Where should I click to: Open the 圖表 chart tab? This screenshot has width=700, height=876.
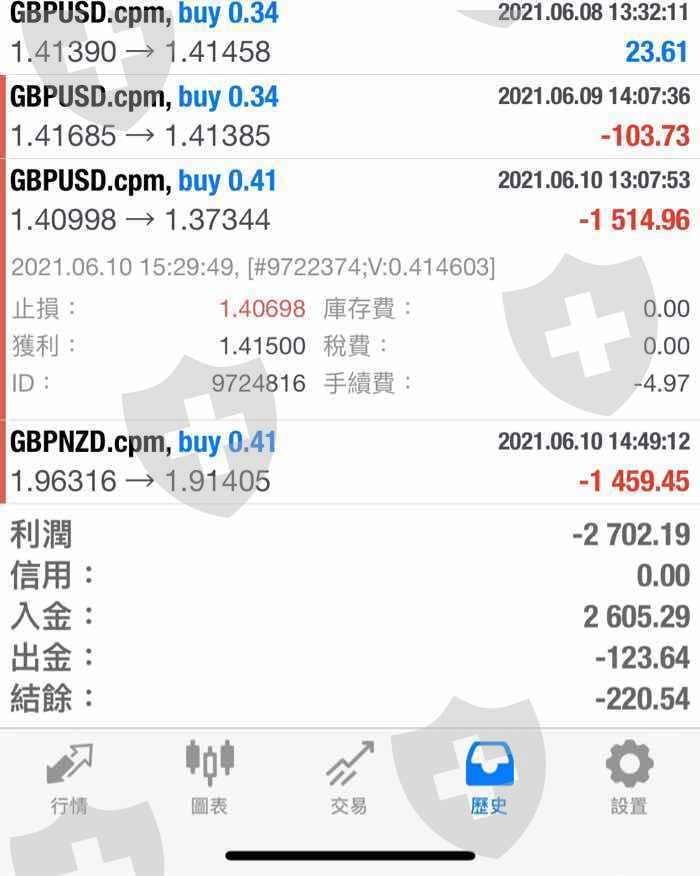tap(209, 779)
